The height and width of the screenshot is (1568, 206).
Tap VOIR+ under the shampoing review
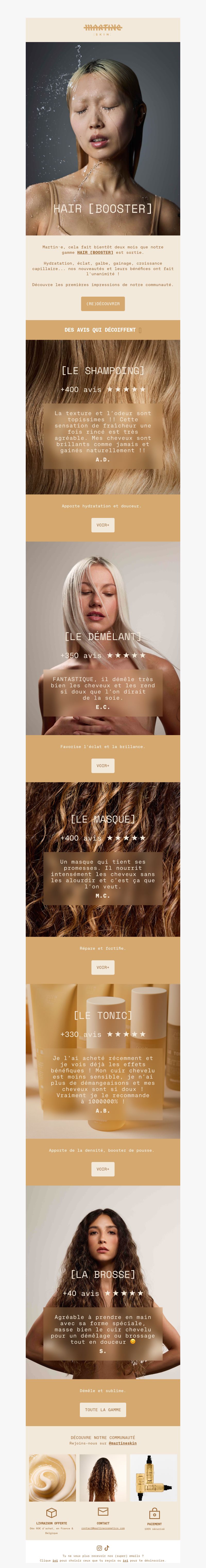tap(103, 525)
